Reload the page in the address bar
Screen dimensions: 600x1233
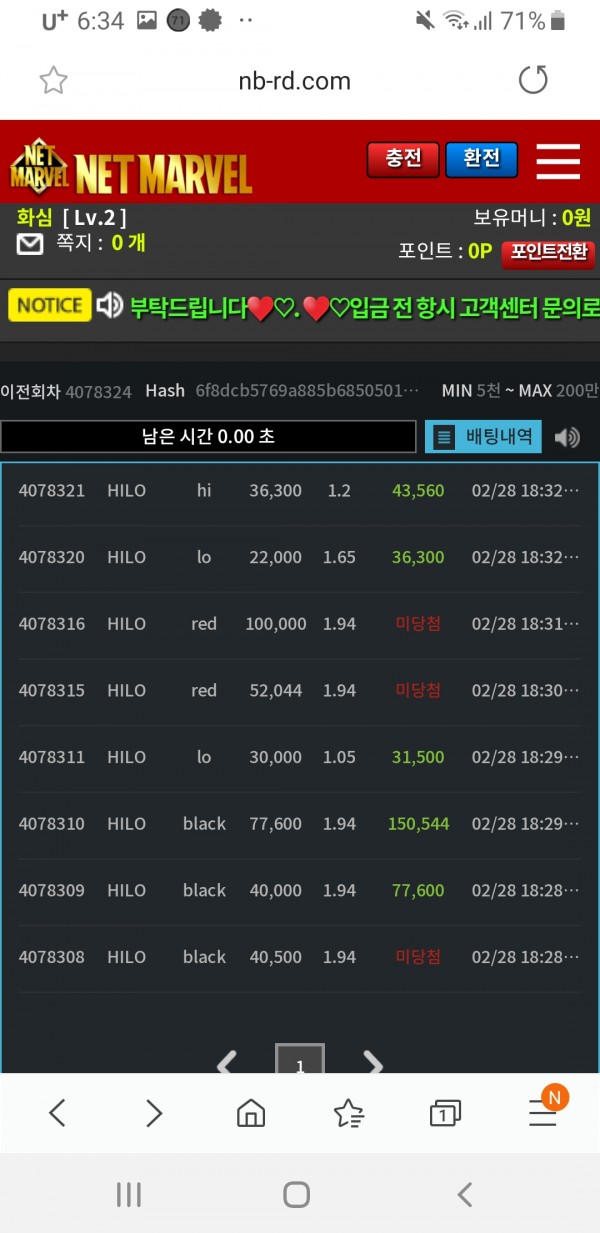click(x=533, y=80)
